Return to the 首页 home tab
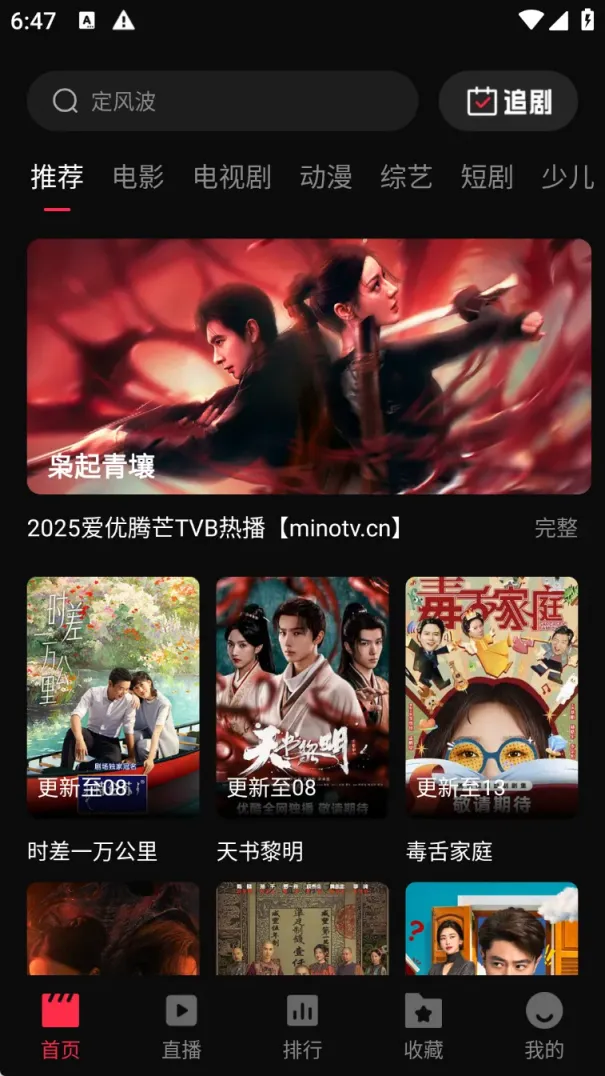 60,1027
